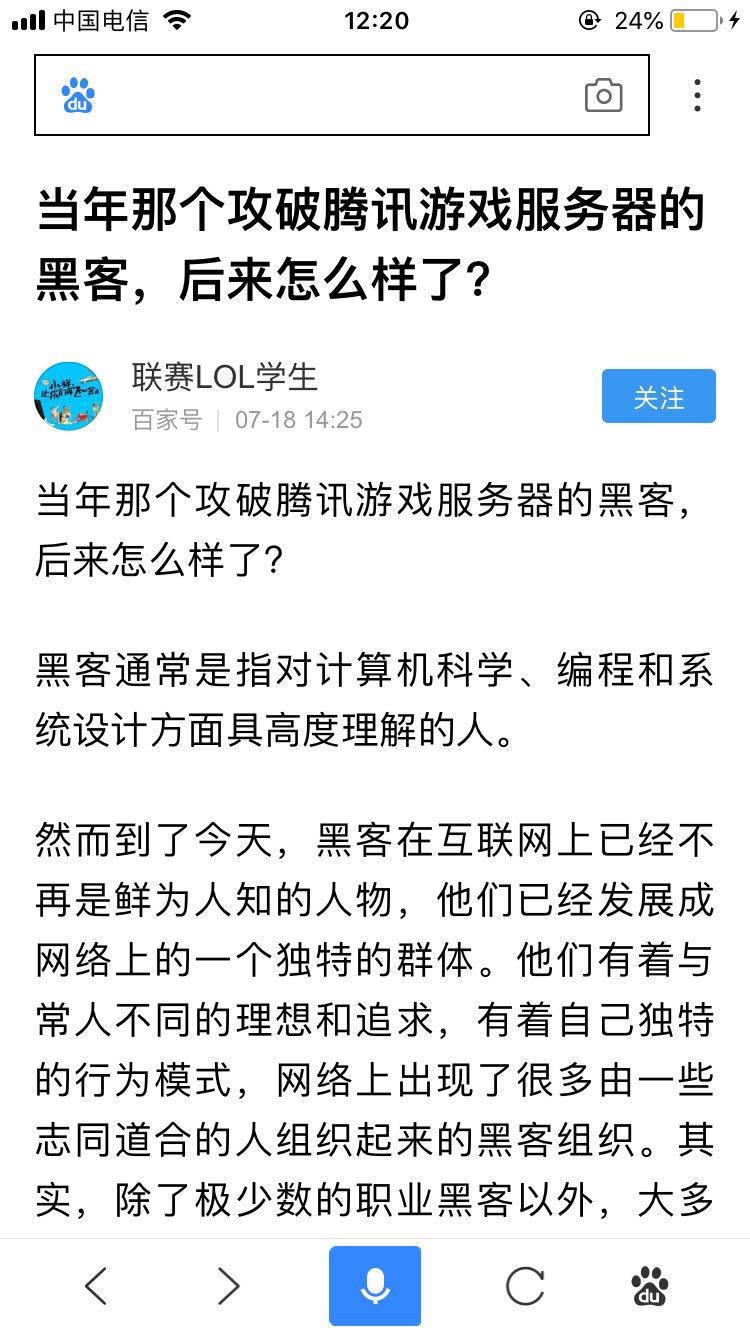This screenshot has width=750, height=1334.
Task: Reload the page with the refresh icon
Action: (x=526, y=1285)
